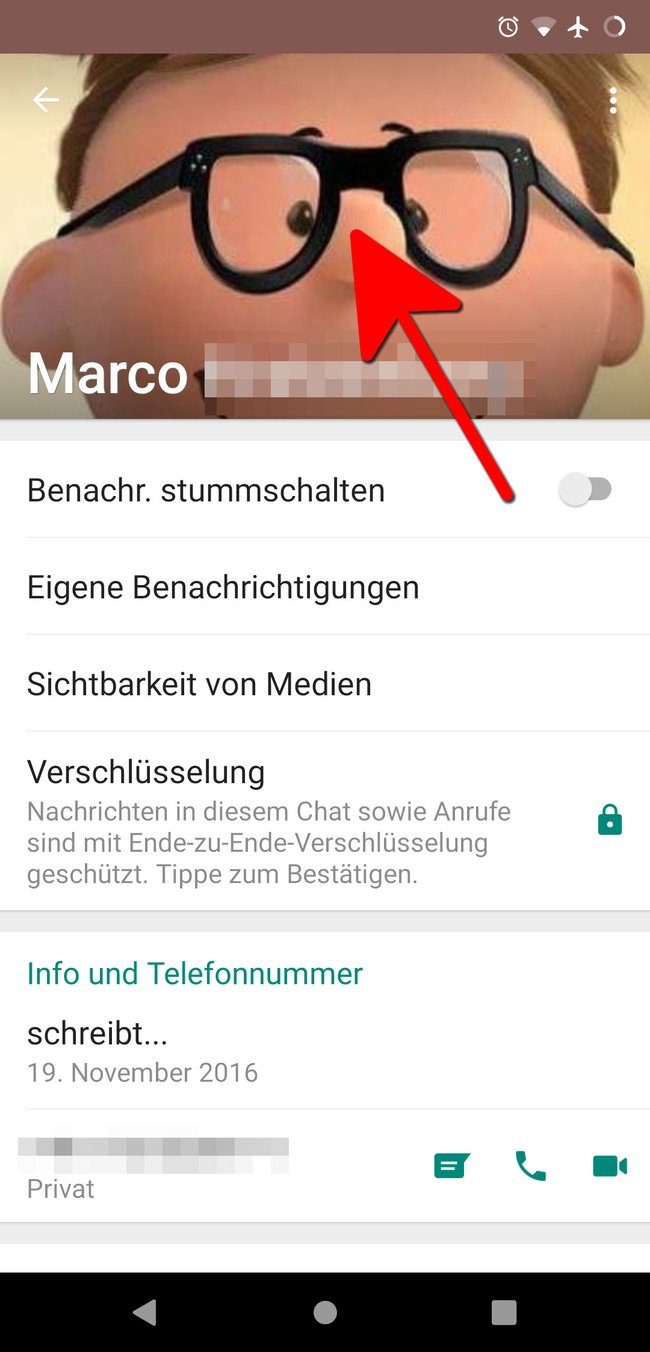This screenshot has width=650, height=1352.
Task: Toggle Benachr. stummschalten switch
Action: click(x=586, y=490)
